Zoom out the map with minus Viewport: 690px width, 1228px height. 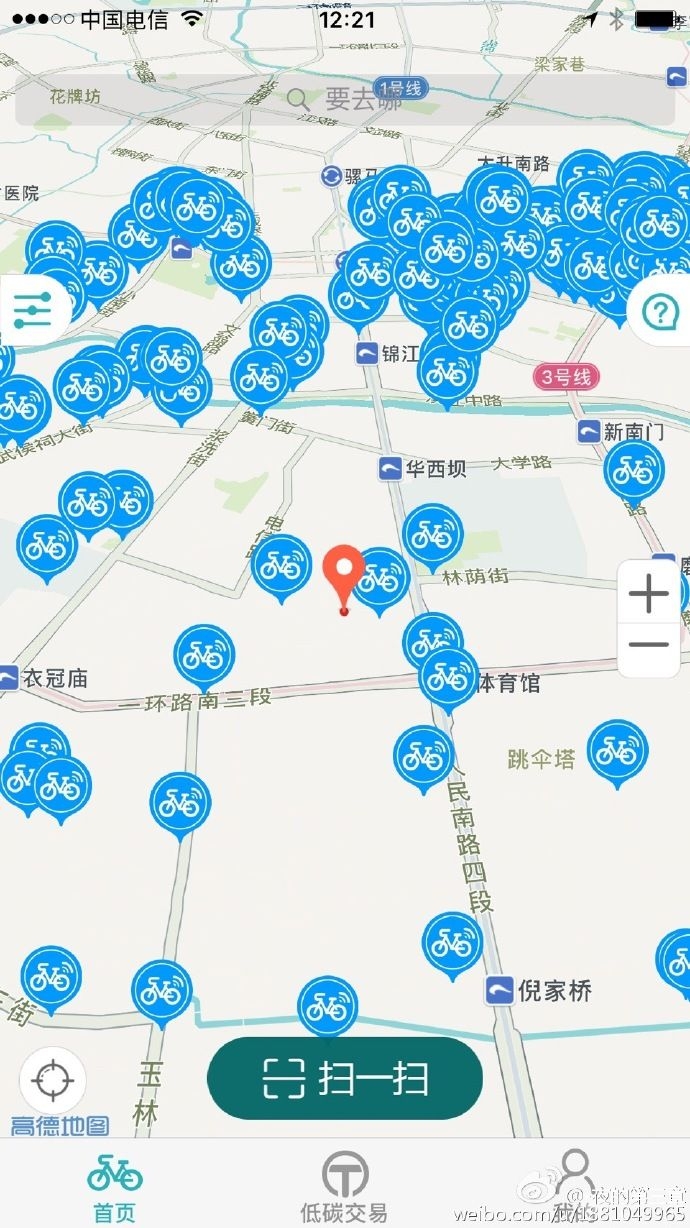[x=648, y=645]
